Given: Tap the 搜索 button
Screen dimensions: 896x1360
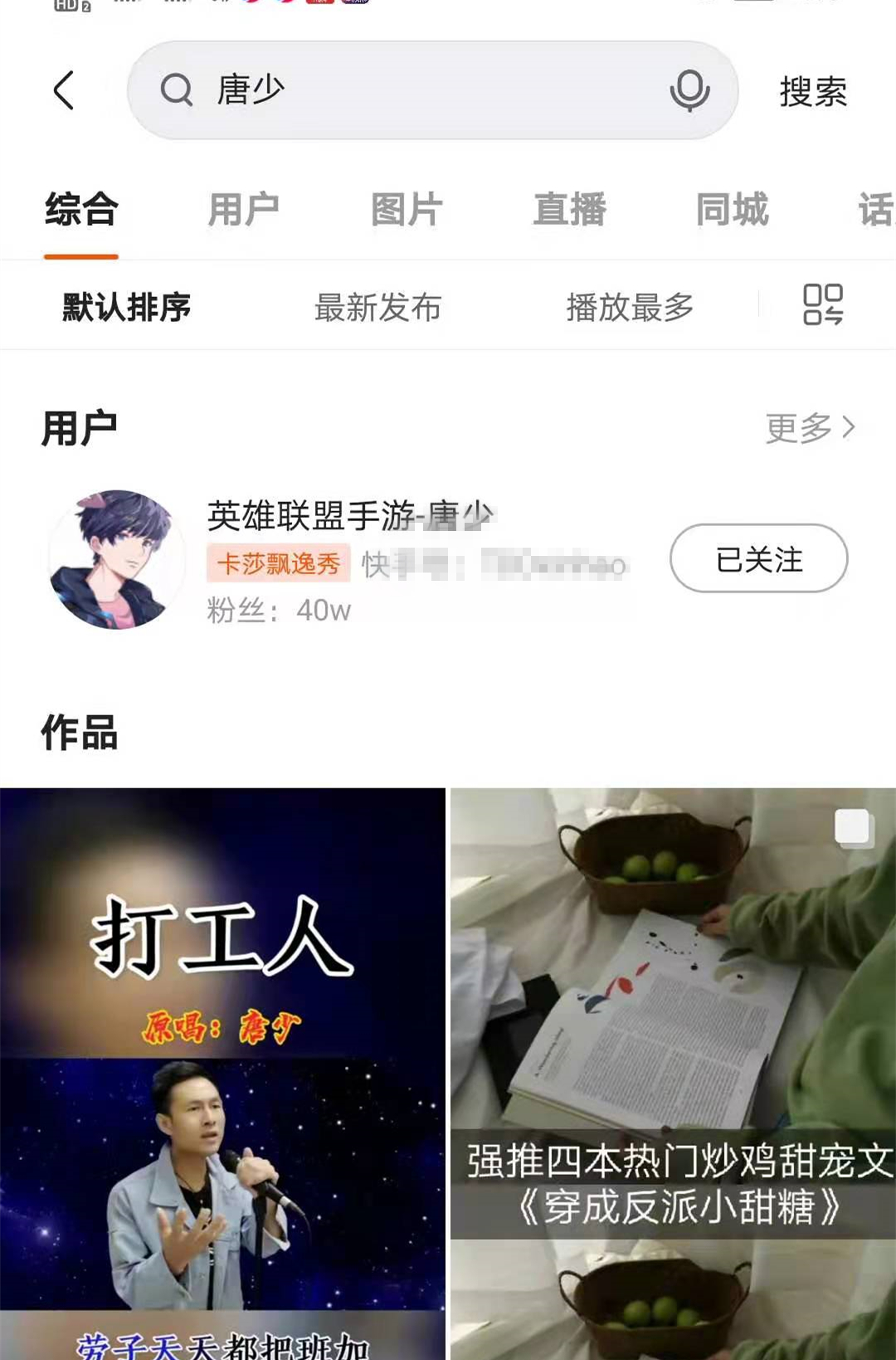Looking at the screenshot, I should [x=812, y=91].
